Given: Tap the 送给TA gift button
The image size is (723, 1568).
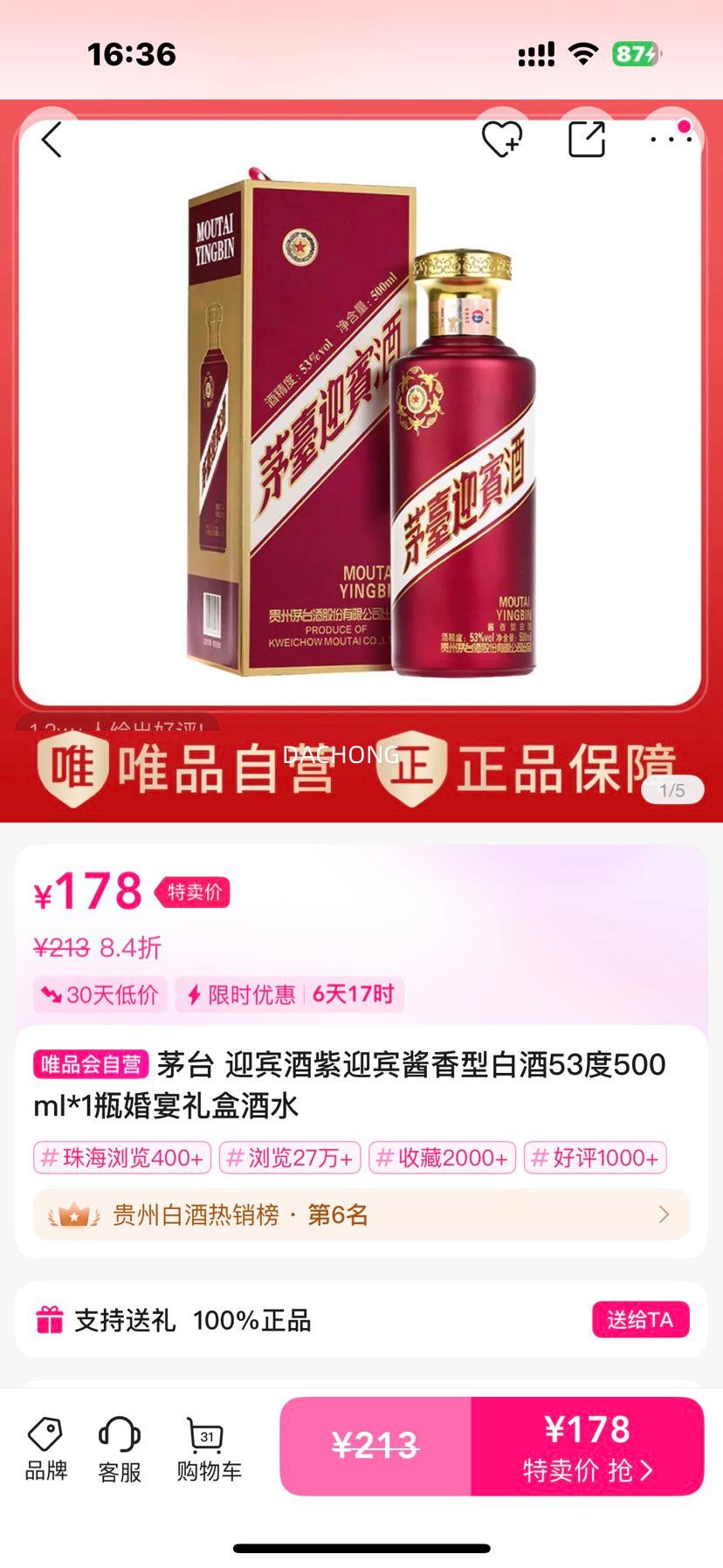Looking at the screenshot, I should click(x=640, y=1319).
